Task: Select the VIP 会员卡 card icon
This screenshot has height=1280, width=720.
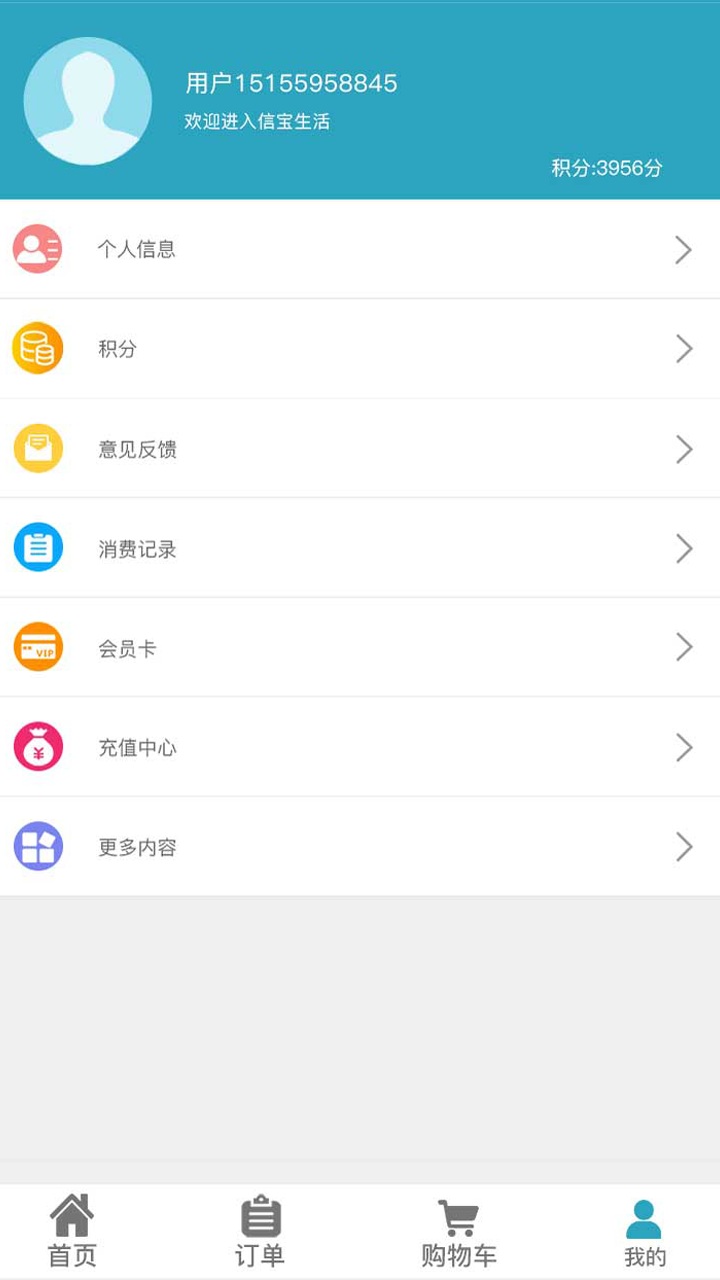Action: click(x=37, y=647)
